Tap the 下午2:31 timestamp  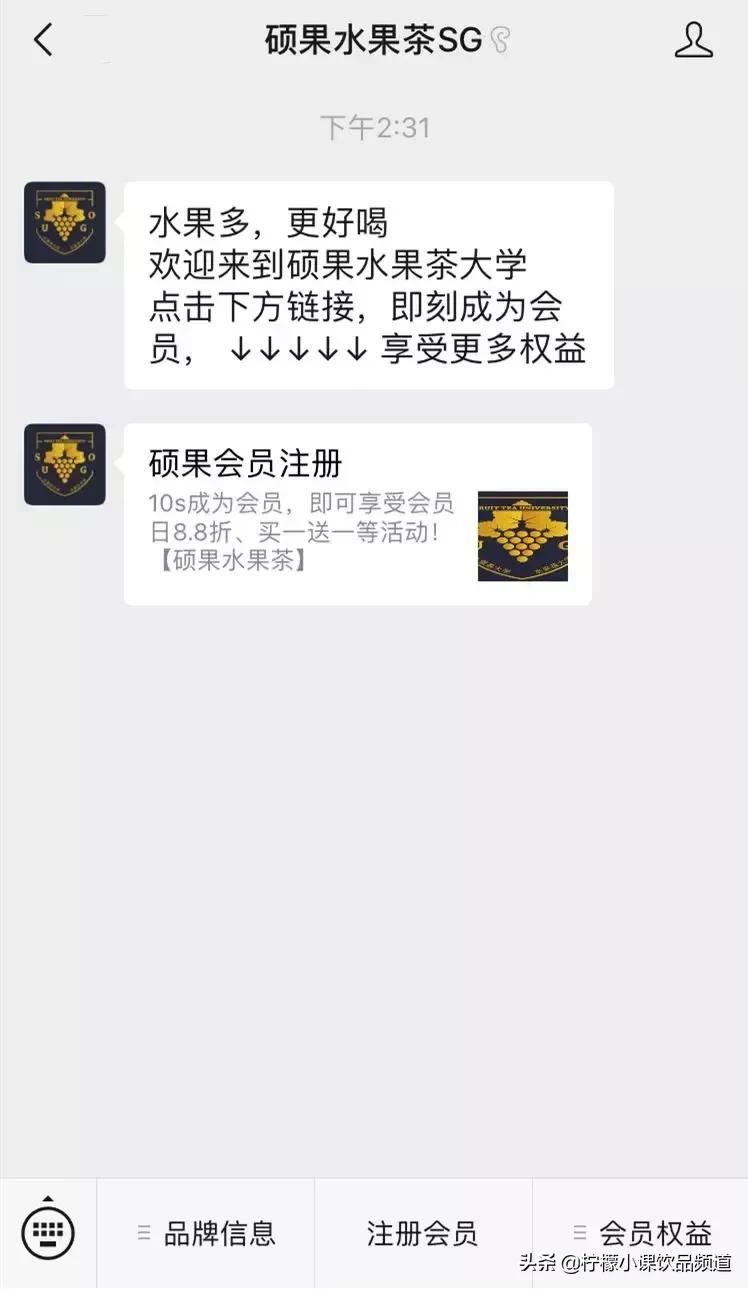coord(374,127)
